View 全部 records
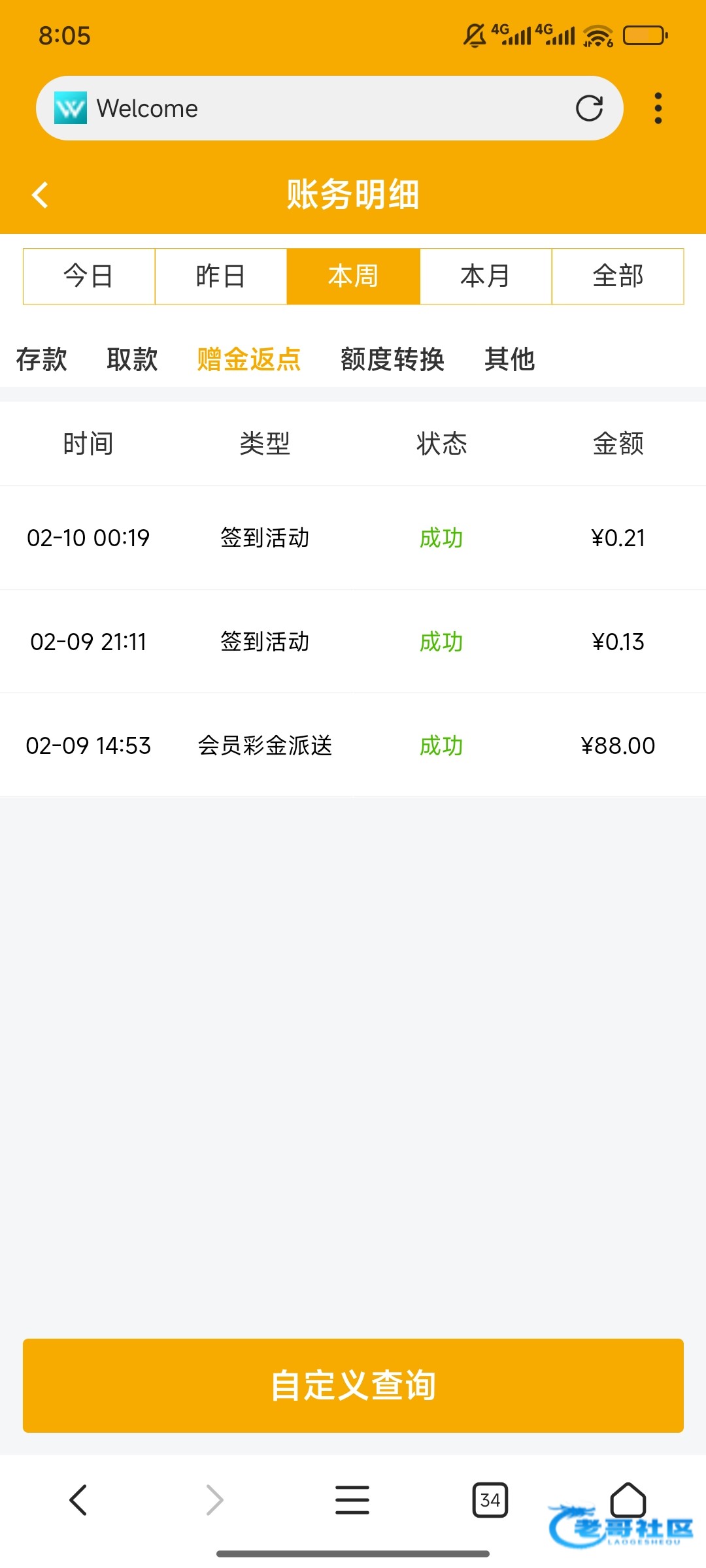 point(618,276)
